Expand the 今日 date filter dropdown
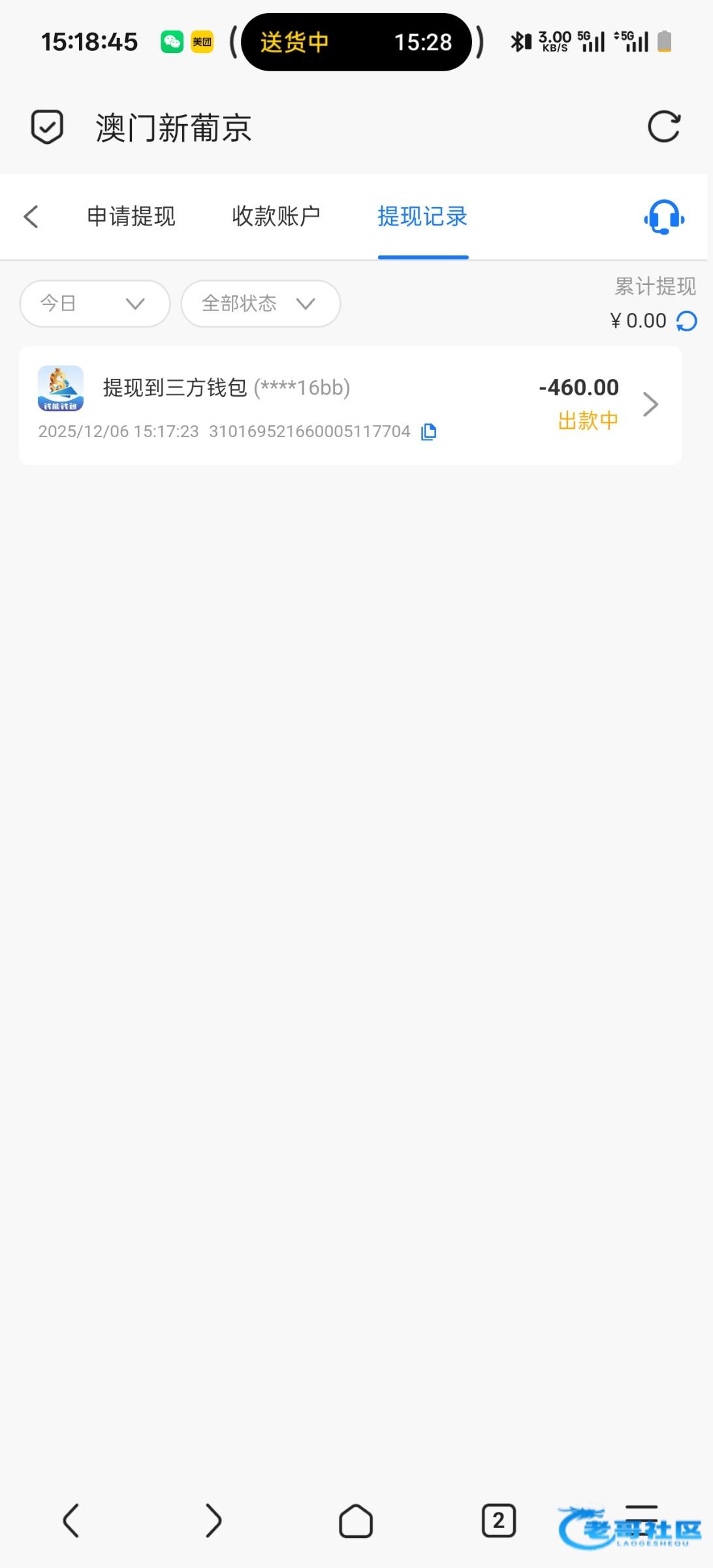The height and width of the screenshot is (1568, 713). point(95,304)
